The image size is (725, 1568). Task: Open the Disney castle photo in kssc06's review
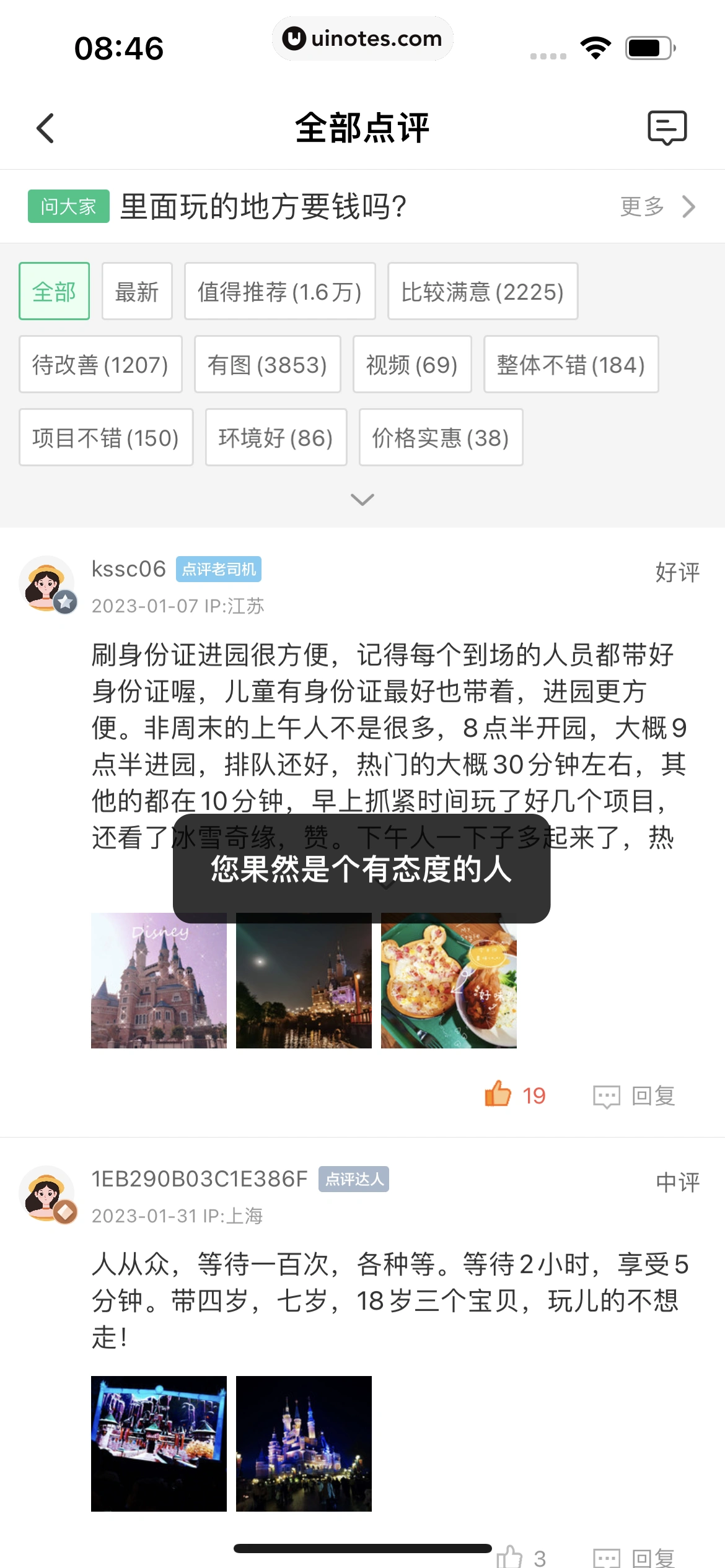click(159, 981)
